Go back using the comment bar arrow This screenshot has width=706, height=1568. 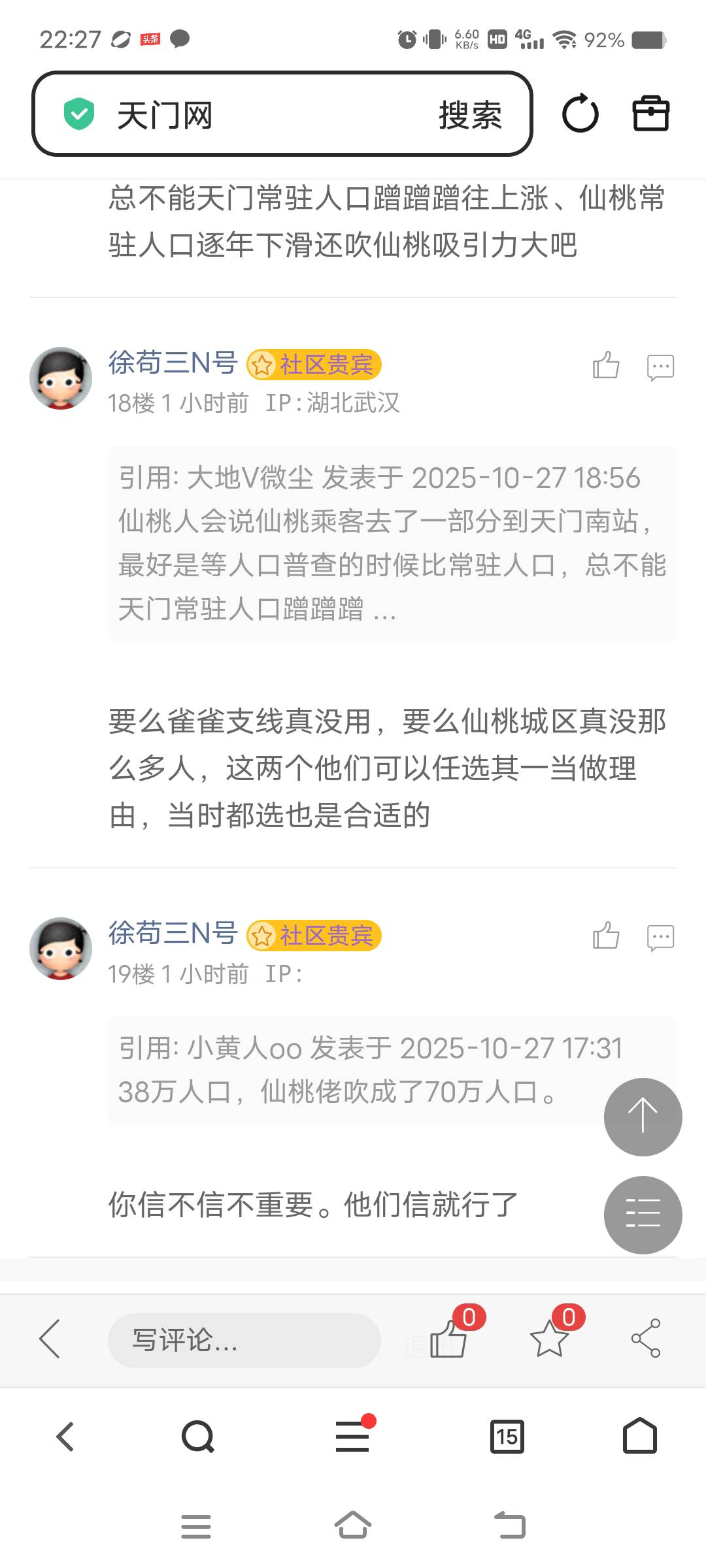[x=50, y=1339]
